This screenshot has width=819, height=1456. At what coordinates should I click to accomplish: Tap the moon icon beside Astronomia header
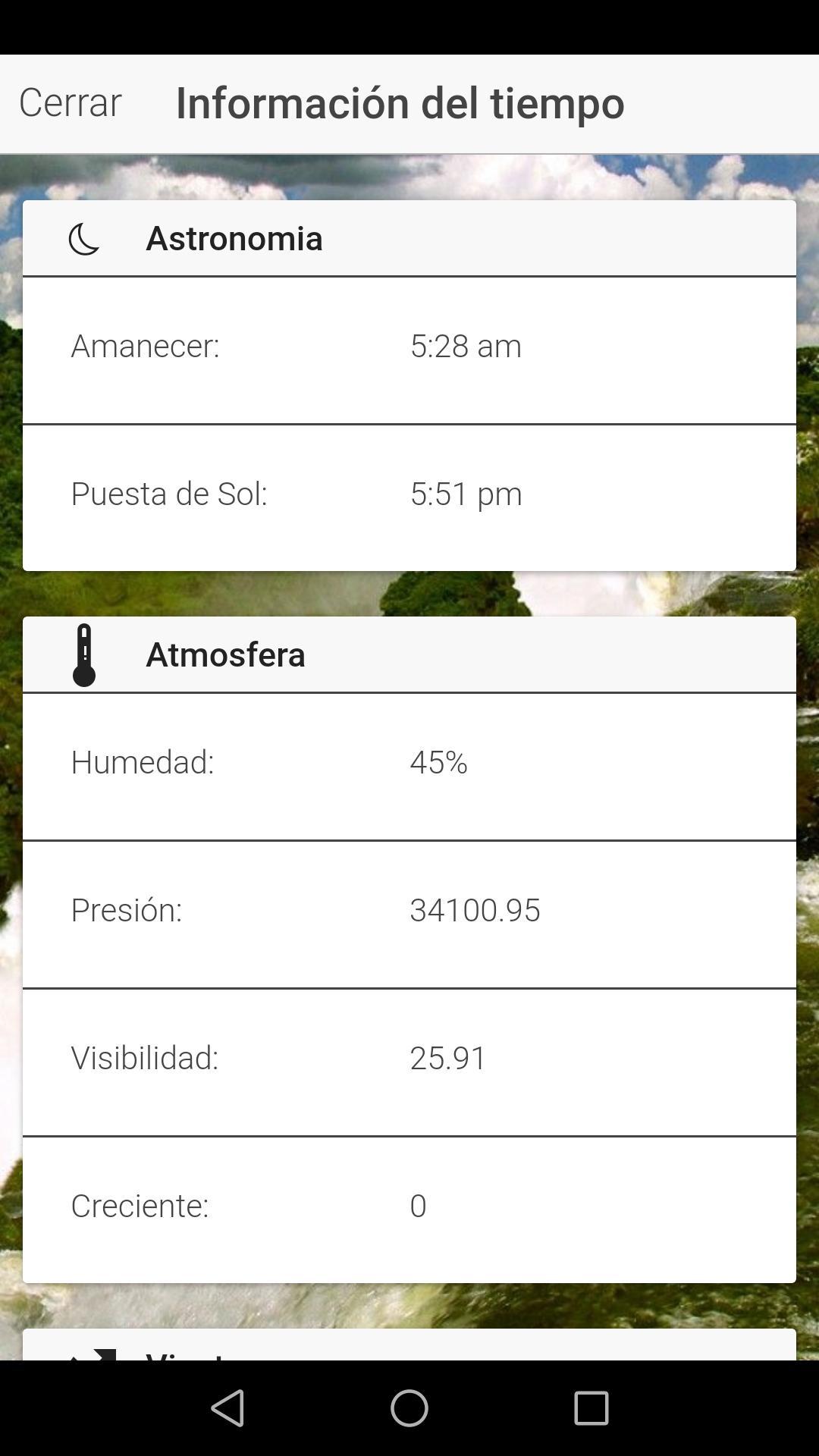(x=83, y=239)
